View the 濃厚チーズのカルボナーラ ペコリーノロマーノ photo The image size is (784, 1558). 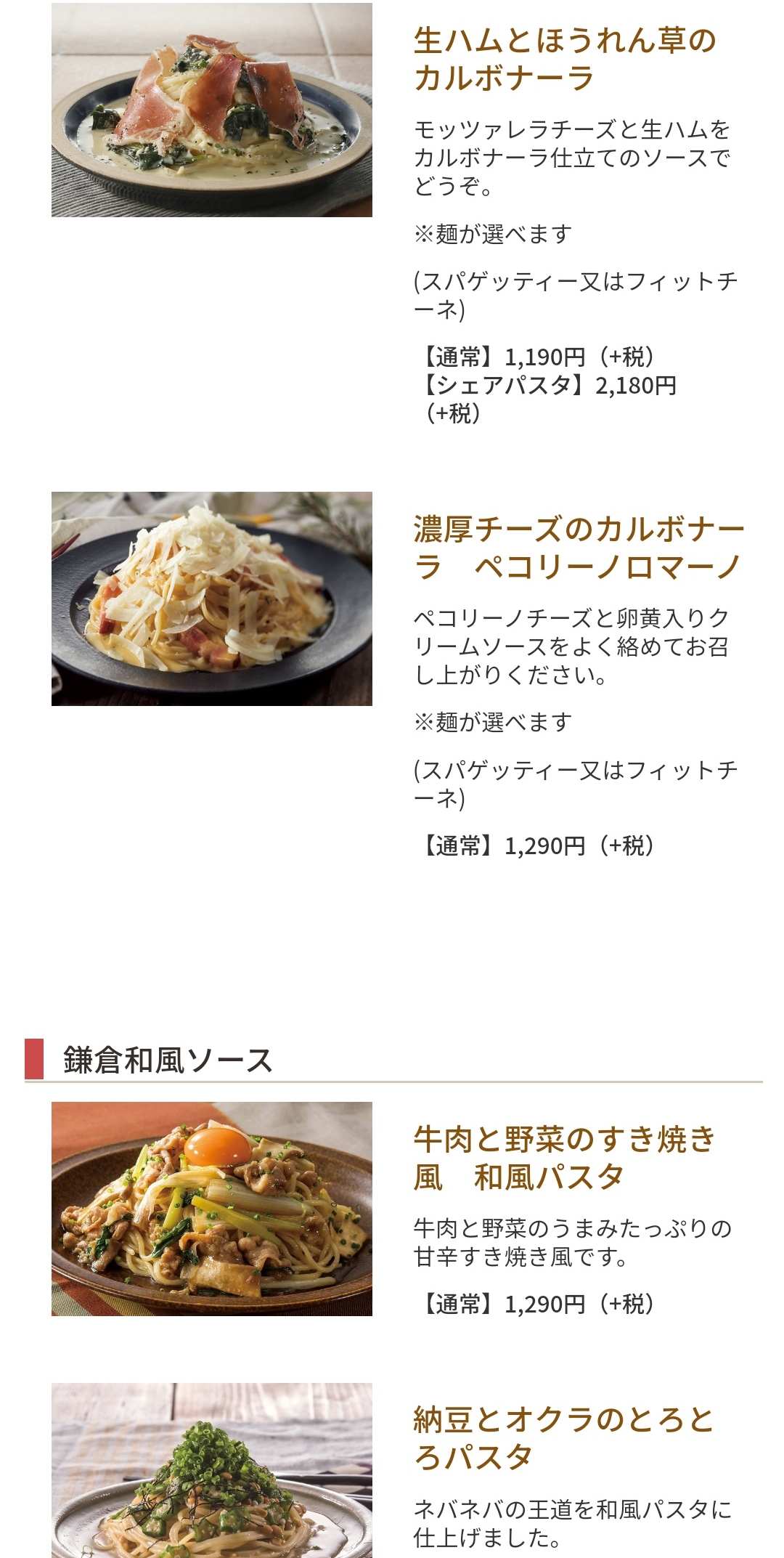tap(211, 599)
